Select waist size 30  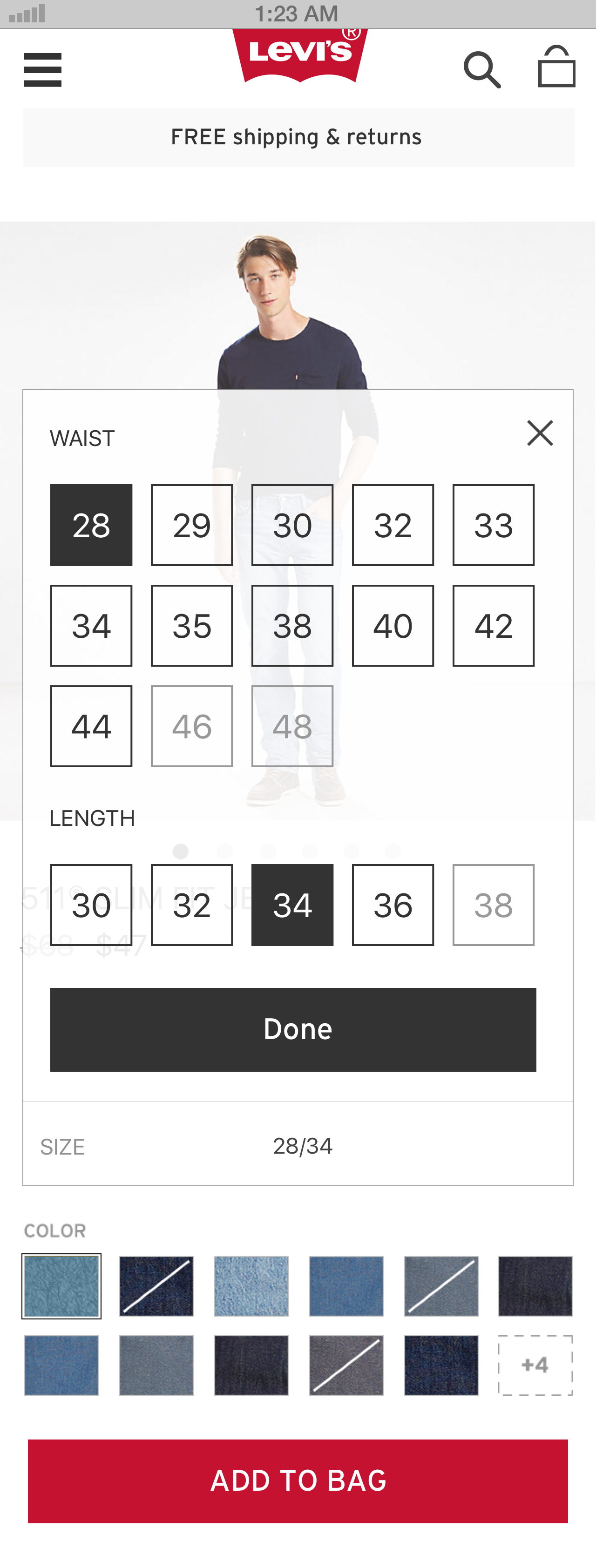[x=292, y=525]
